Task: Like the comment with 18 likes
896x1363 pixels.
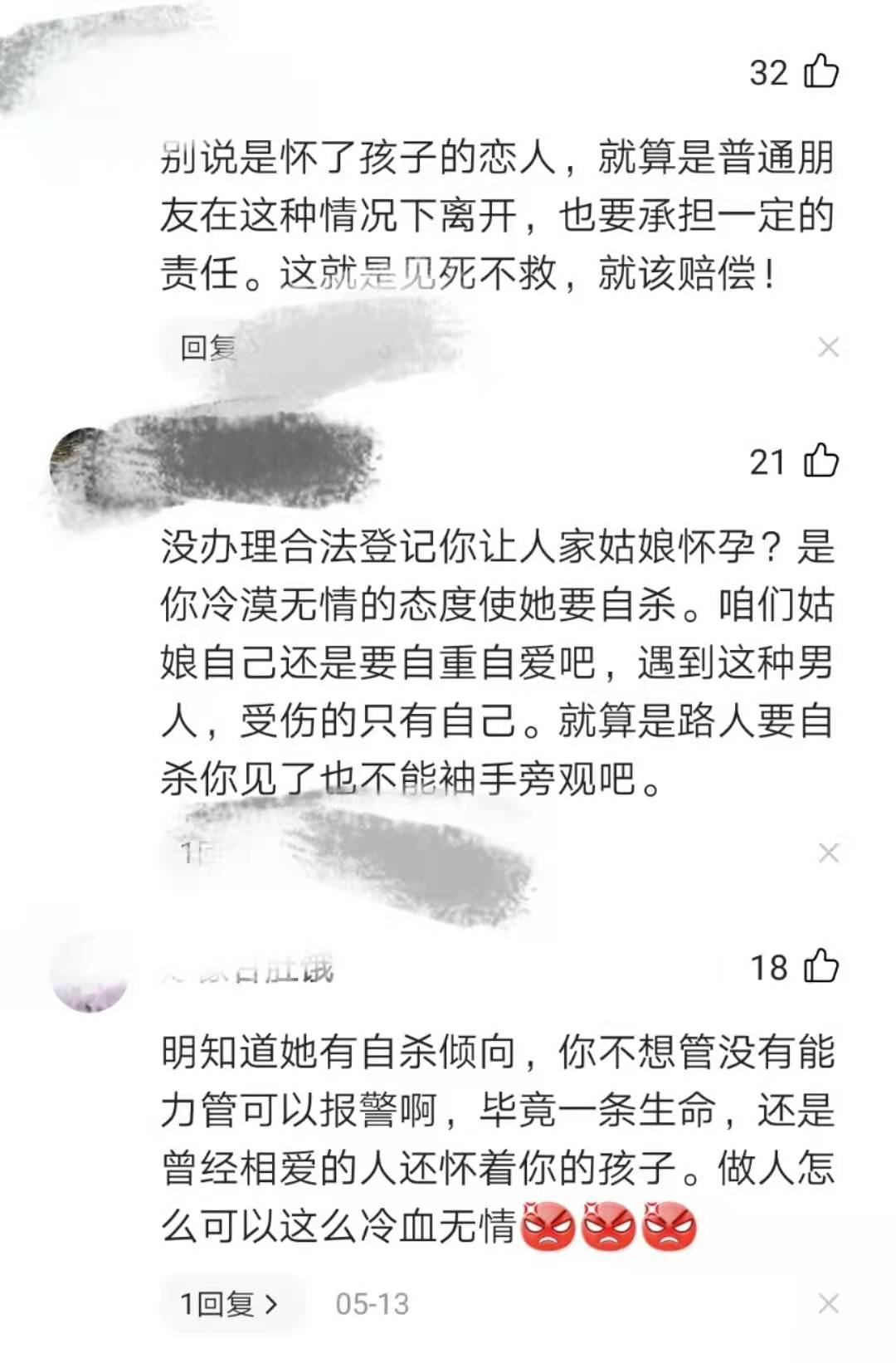Action: [x=821, y=966]
